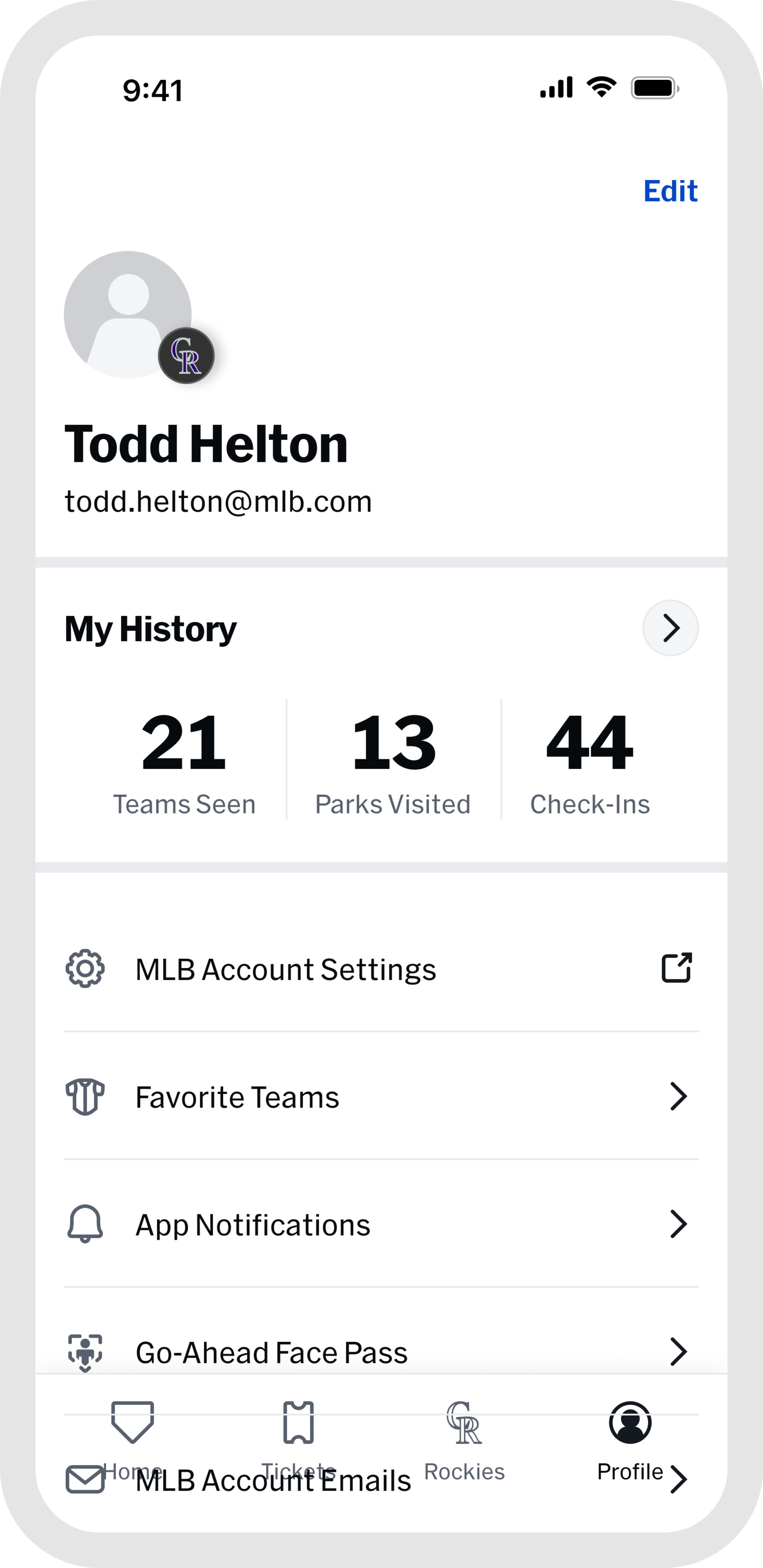
Task: Open My History with its chevron arrow
Action: click(x=670, y=628)
